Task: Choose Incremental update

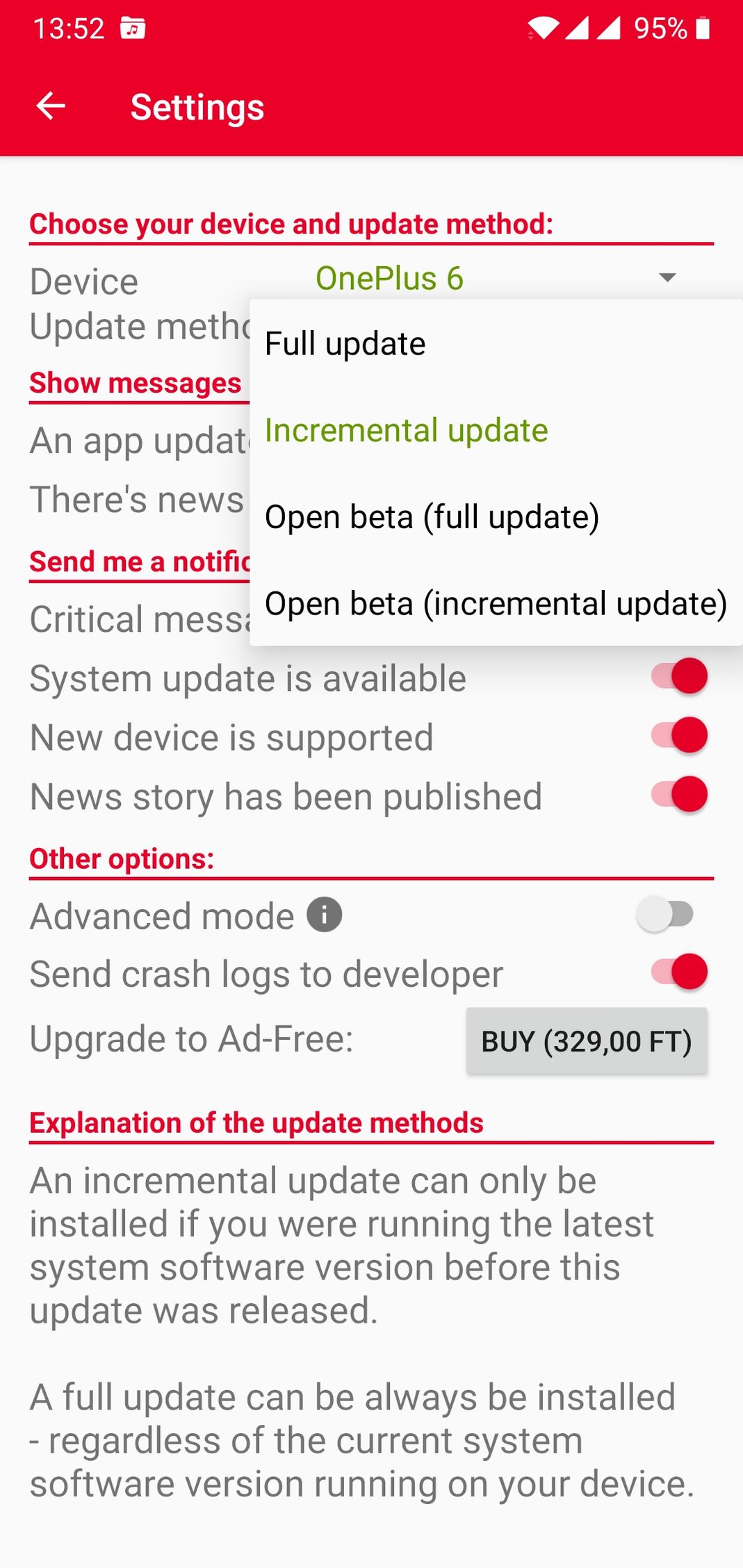Action: pyautogui.click(x=496, y=430)
